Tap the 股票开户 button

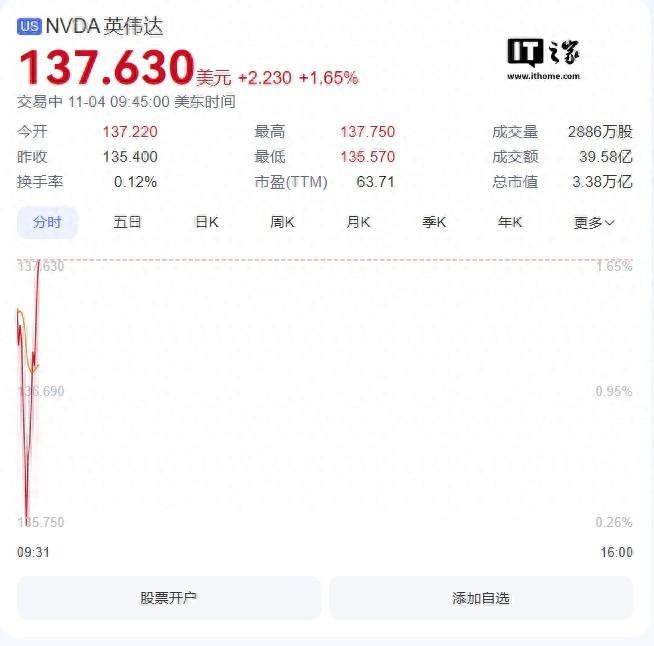coord(168,598)
